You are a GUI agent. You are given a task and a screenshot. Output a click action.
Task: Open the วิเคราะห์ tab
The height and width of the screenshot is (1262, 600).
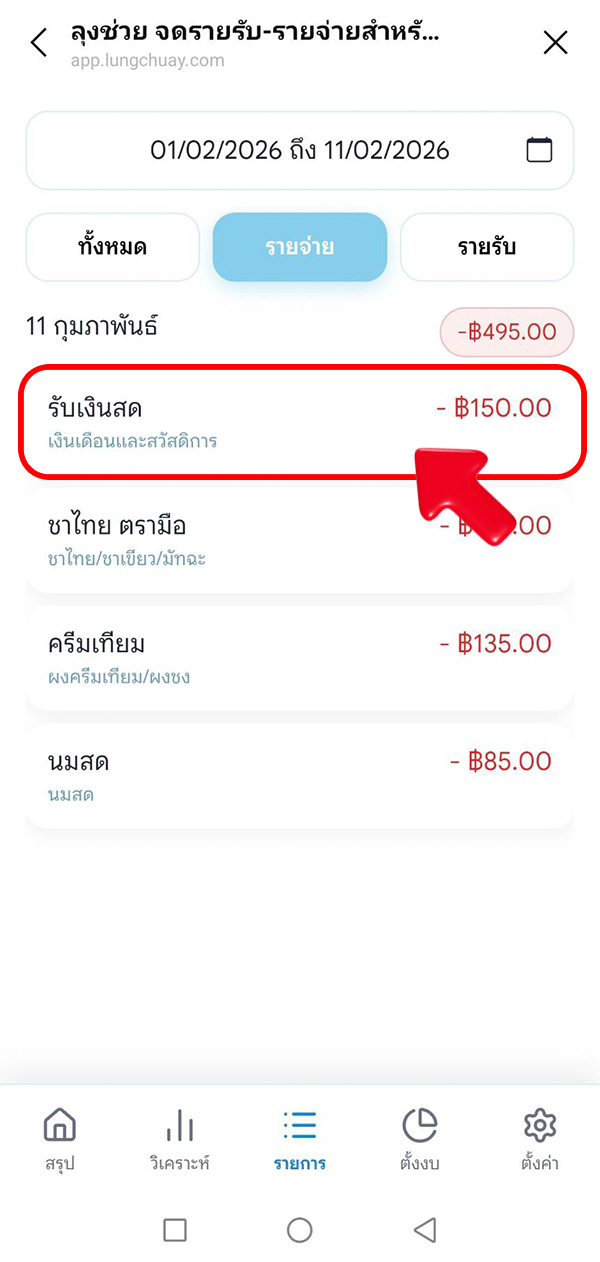click(x=179, y=1140)
